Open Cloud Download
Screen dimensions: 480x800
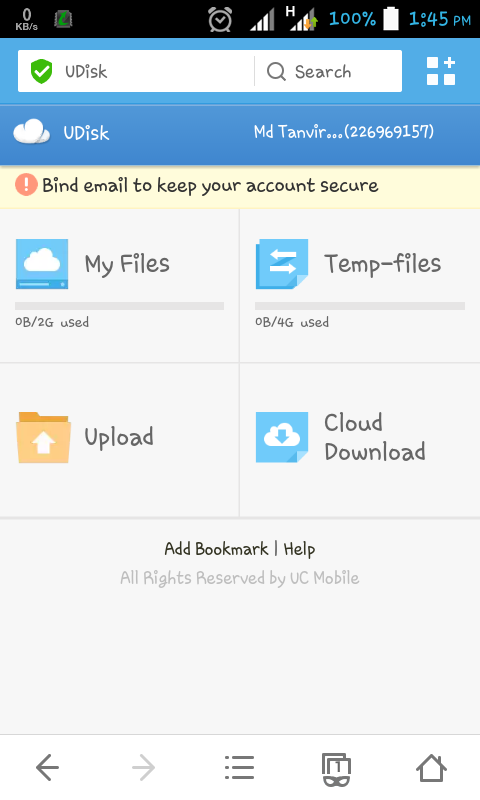[360, 440]
